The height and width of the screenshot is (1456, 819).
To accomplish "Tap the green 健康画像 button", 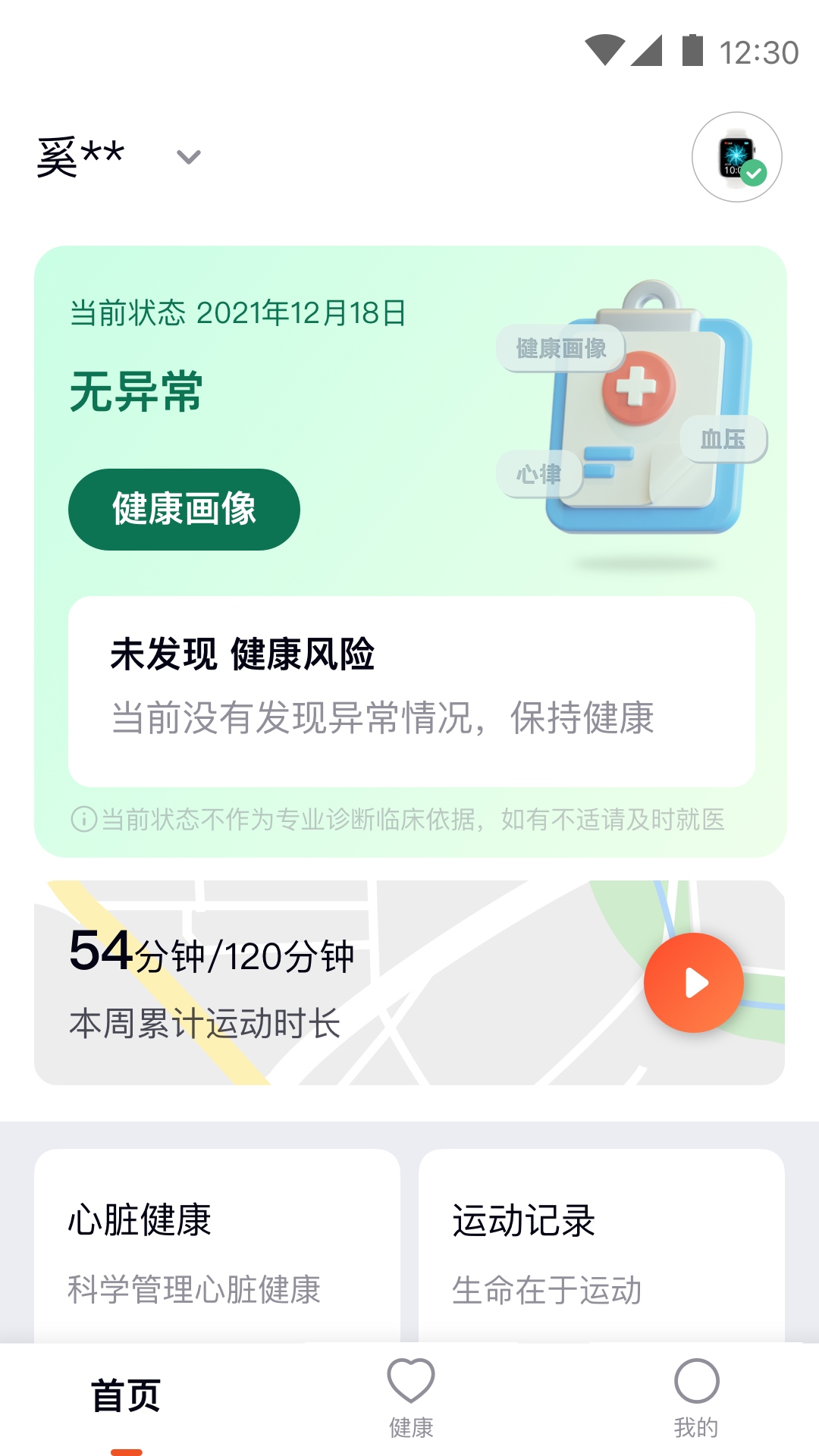I will pos(184,509).
